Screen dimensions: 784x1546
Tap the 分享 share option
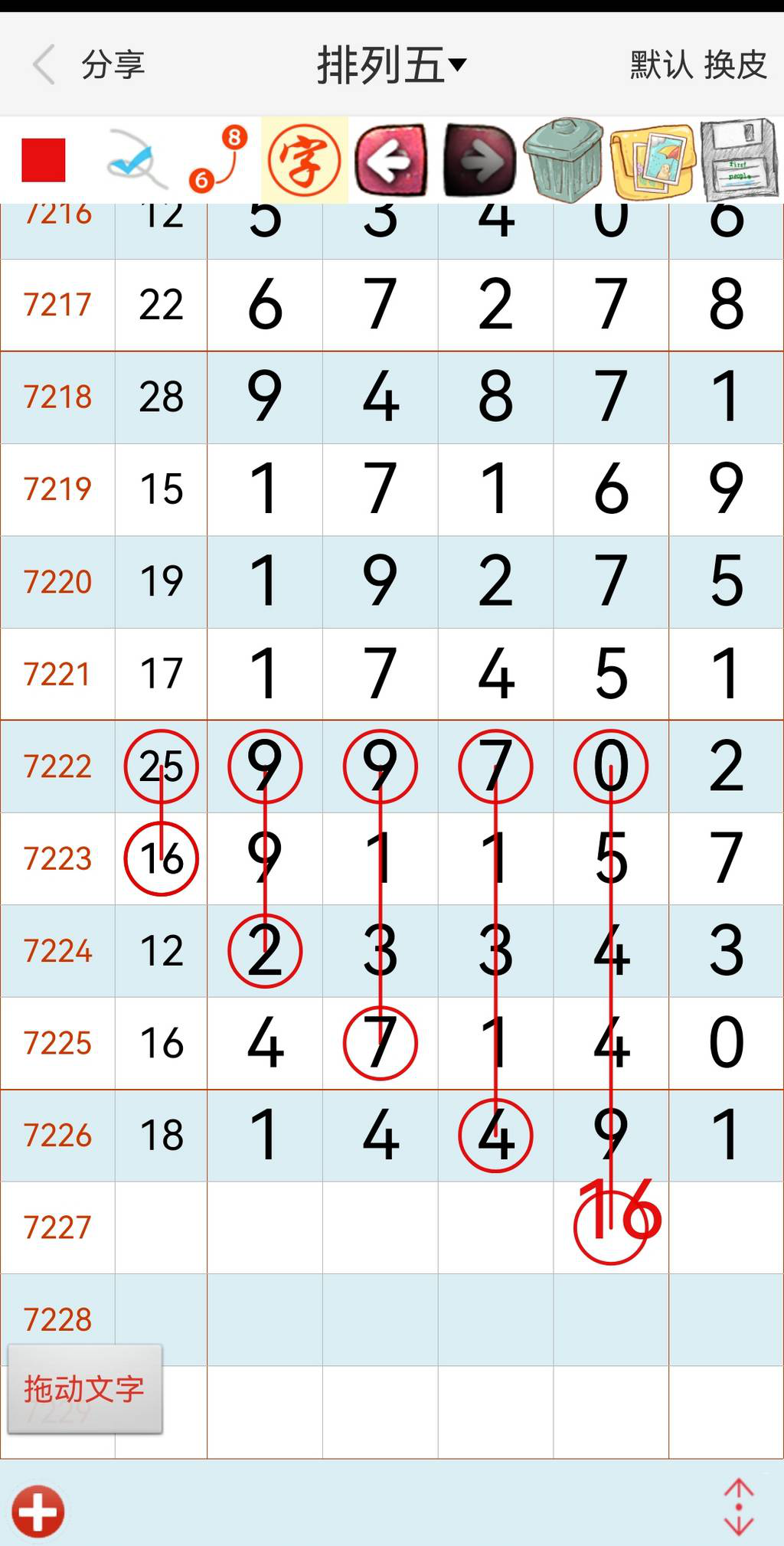(113, 66)
